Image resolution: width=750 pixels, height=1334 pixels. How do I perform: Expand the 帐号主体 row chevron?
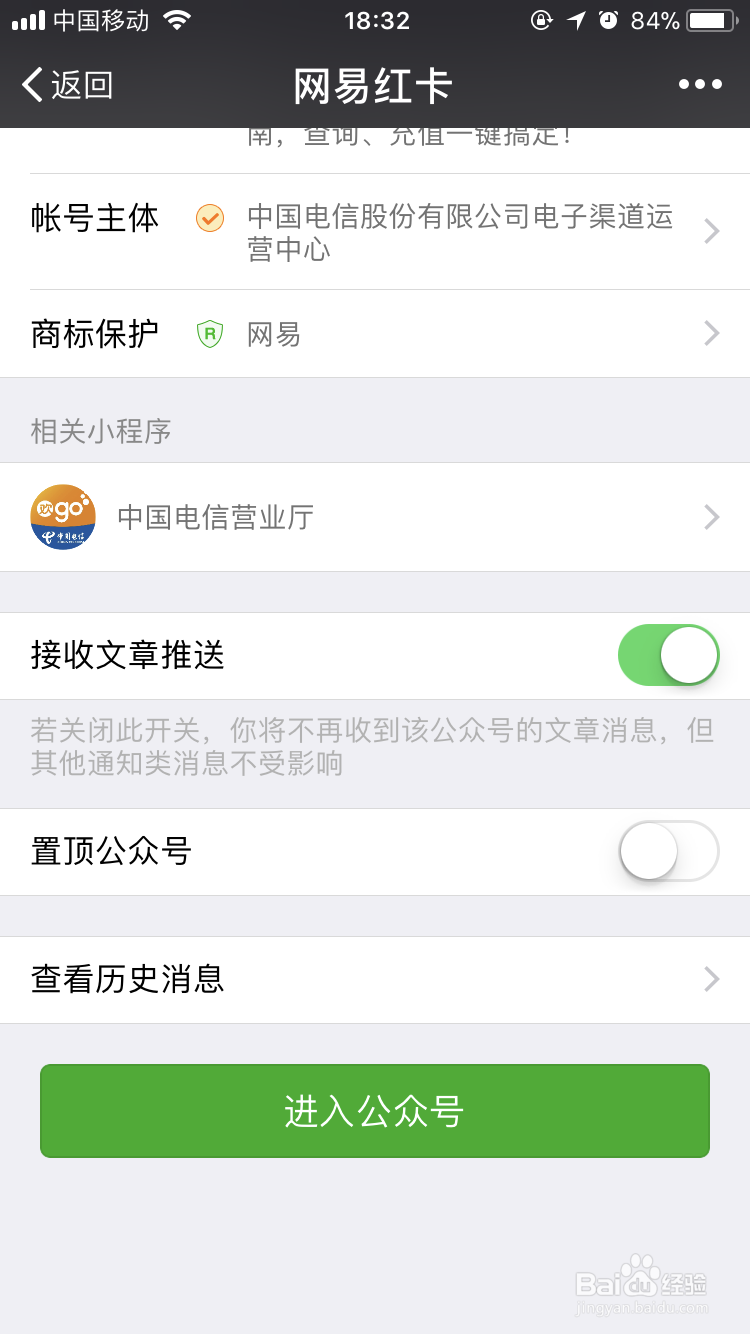711,231
